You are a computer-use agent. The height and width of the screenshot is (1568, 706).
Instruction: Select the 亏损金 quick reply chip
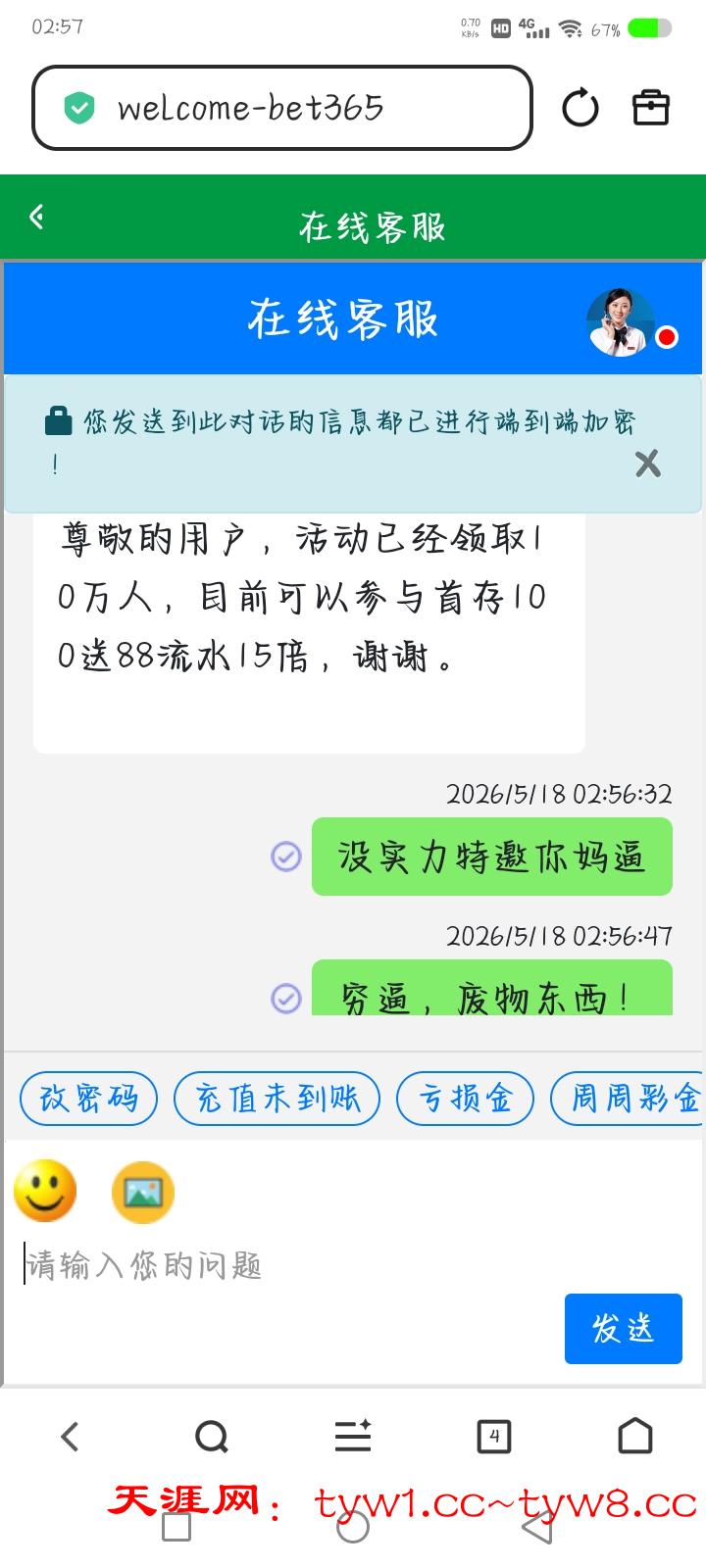click(465, 1099)
